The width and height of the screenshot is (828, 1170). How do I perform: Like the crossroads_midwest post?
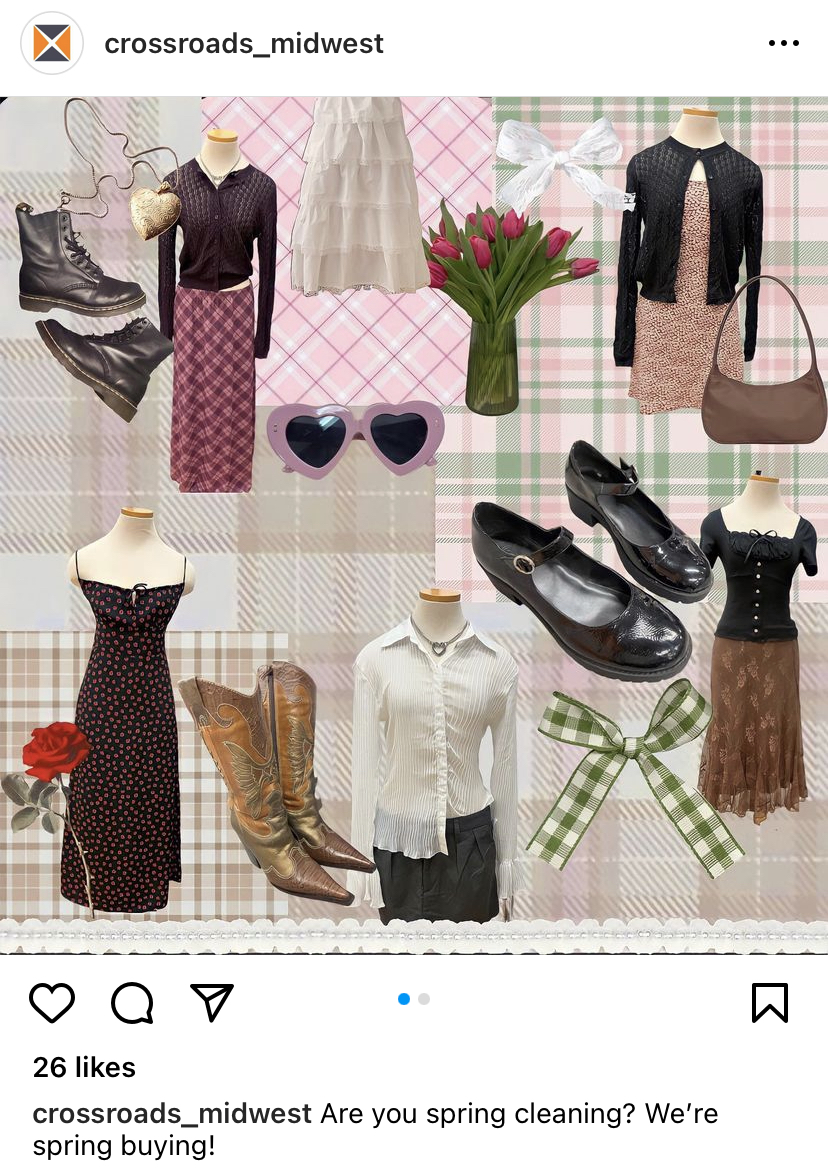point(52,1002)
